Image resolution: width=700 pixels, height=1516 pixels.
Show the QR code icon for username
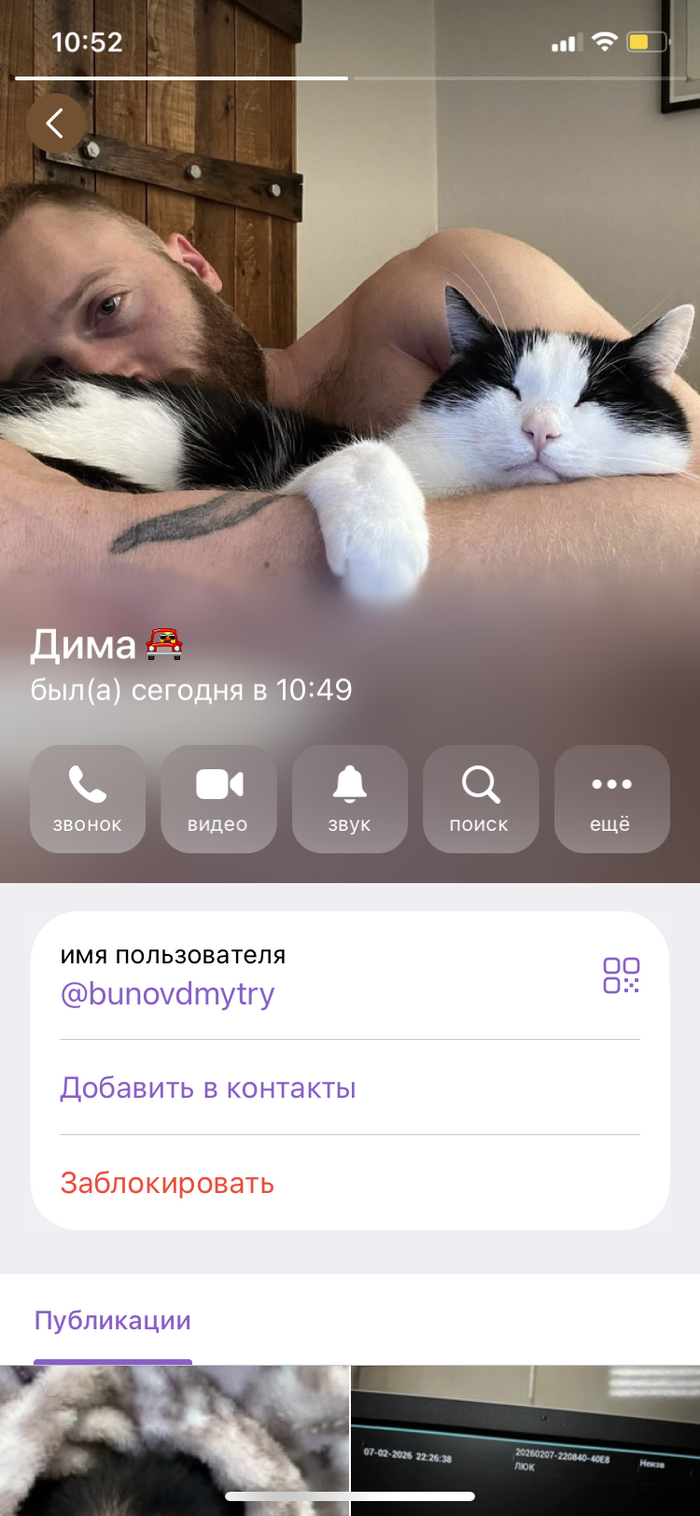pyautogui.click(x=620, y=975)
